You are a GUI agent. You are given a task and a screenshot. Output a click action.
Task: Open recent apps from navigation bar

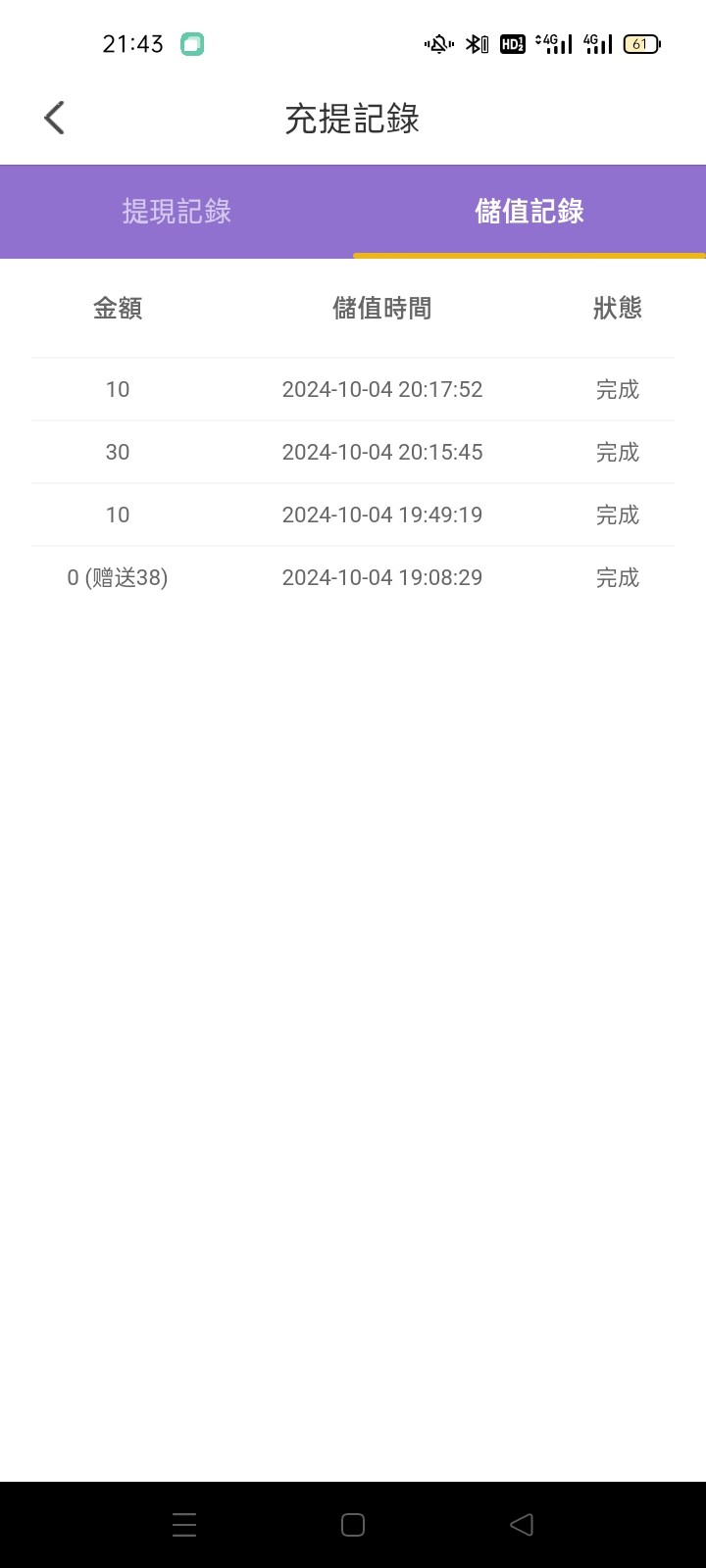click(184, 1525)
